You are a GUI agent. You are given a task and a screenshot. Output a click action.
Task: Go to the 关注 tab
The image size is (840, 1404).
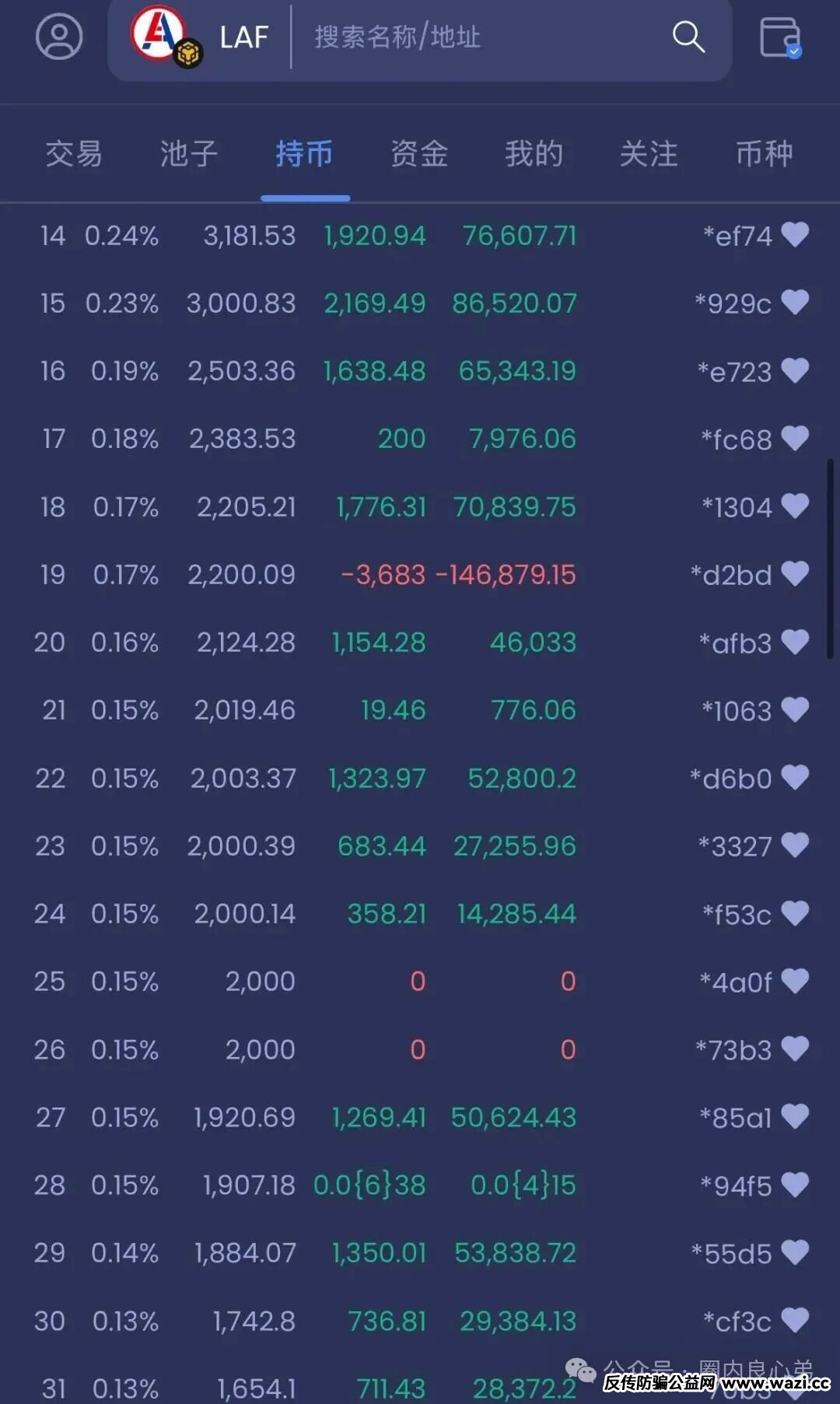[649, 153]
